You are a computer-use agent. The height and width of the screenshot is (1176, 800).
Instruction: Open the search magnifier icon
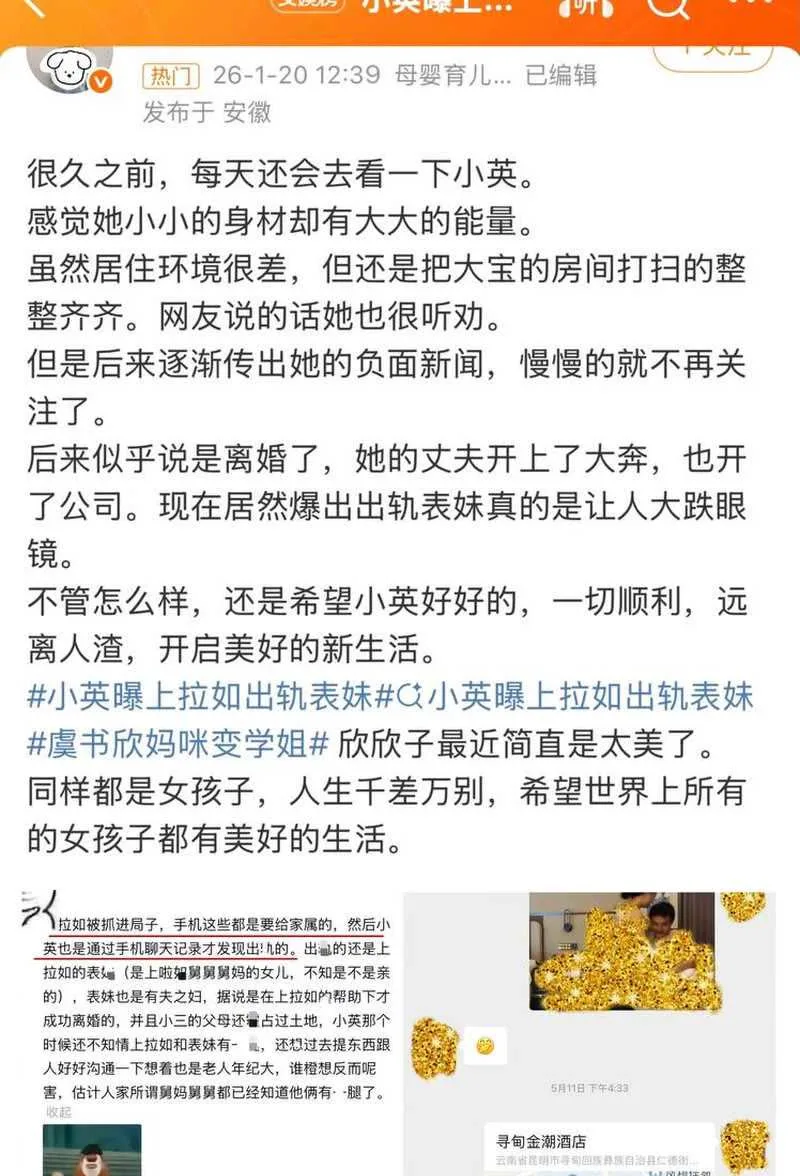(x=669, y=7)
